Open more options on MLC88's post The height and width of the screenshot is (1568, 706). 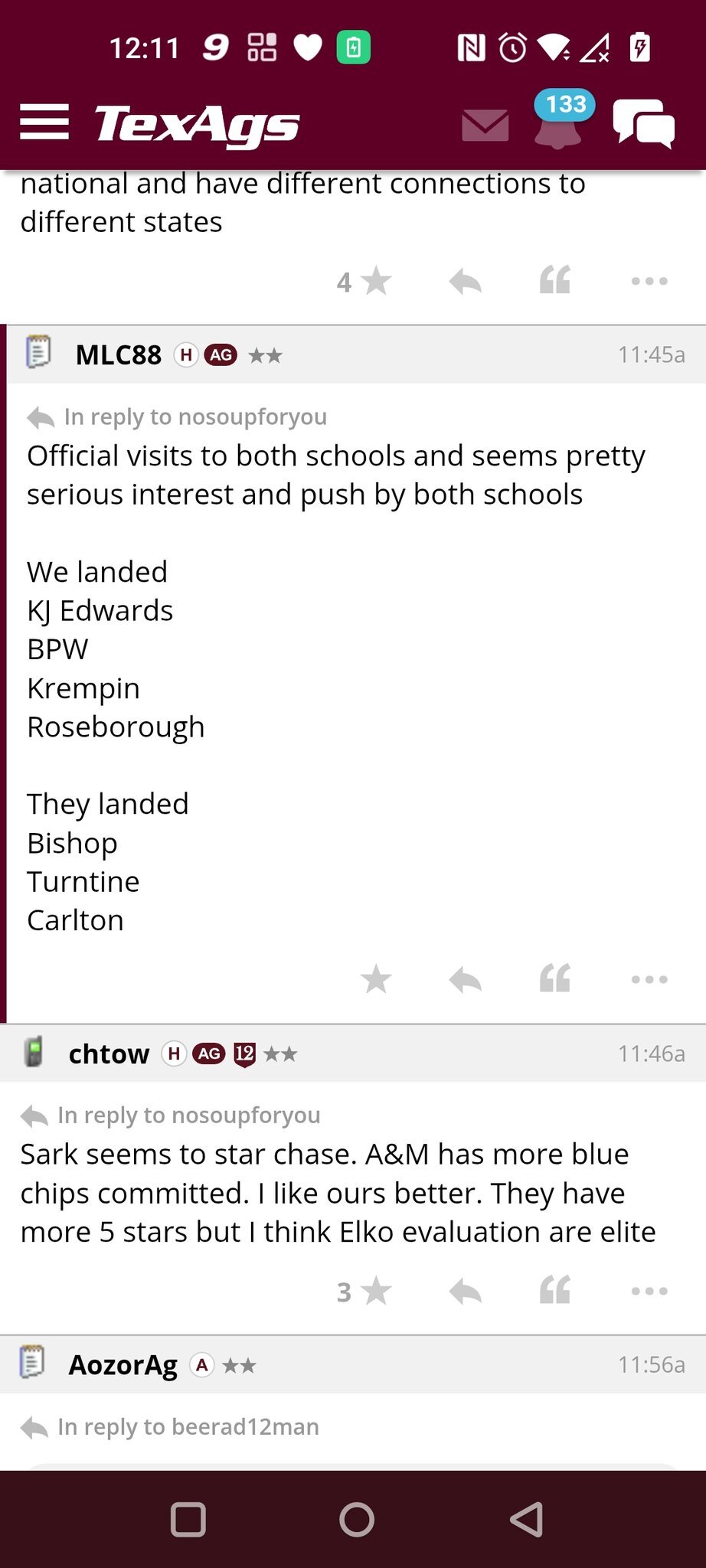click(649, 979)
